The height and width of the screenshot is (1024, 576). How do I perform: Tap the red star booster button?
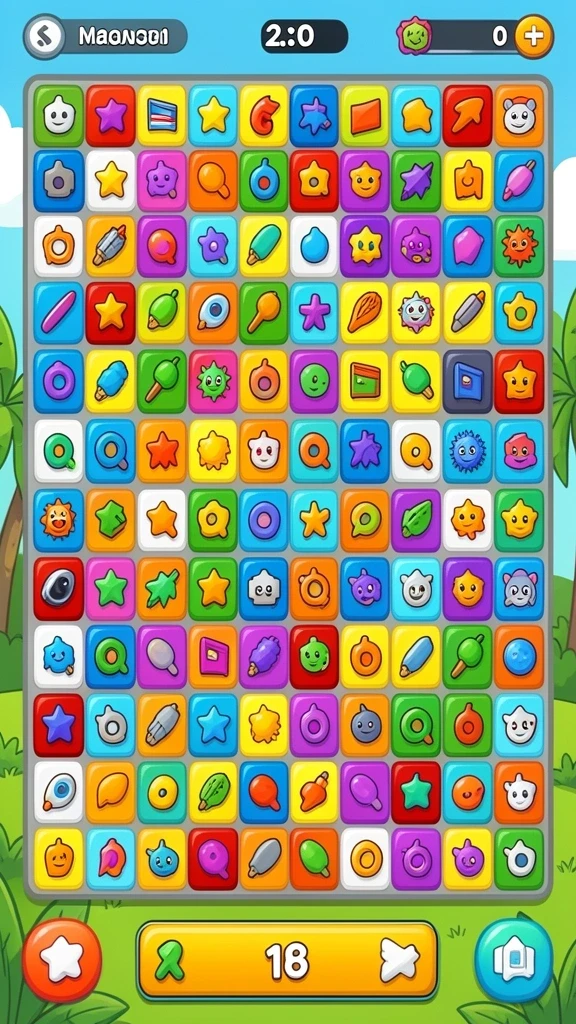tap(62, 959)
